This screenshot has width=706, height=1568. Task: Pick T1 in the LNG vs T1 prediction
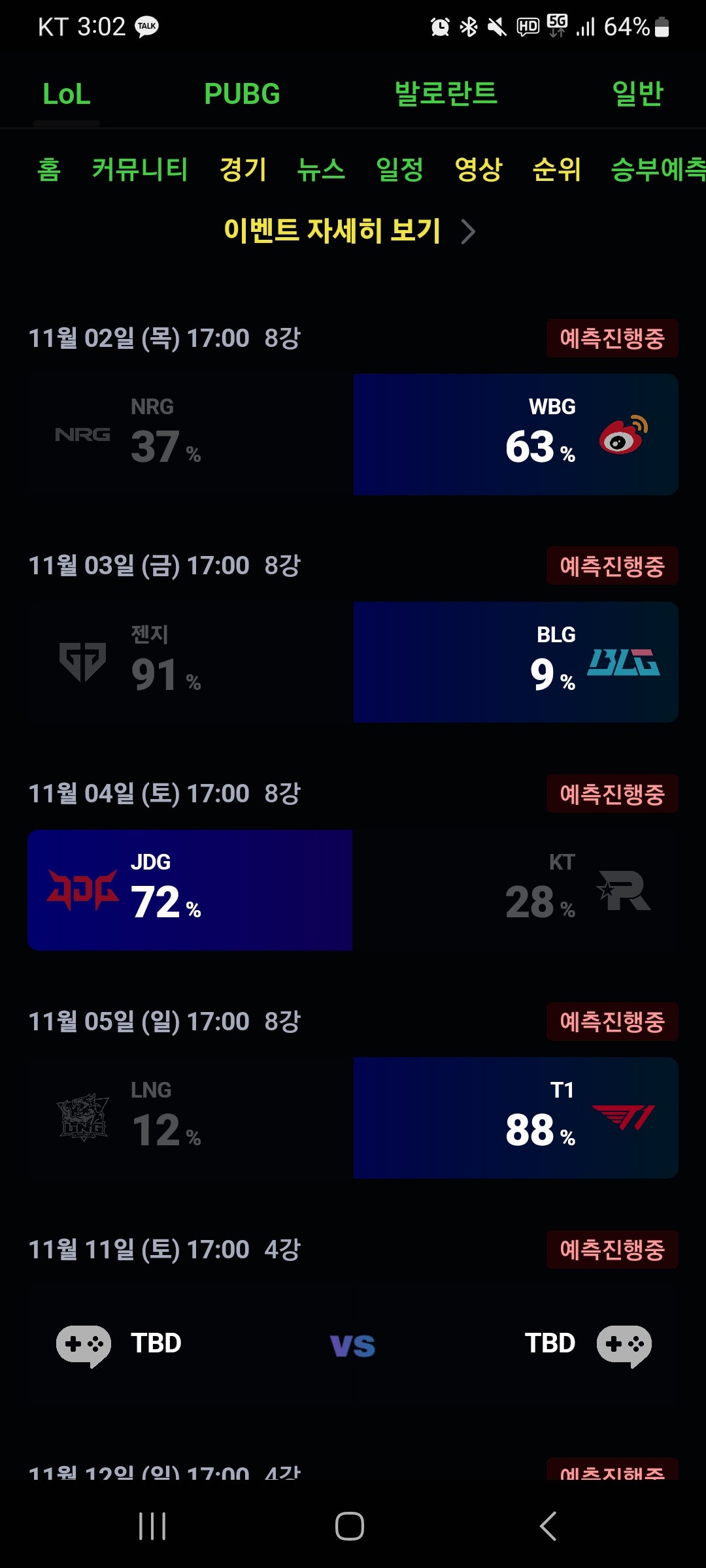point(516,1118)
